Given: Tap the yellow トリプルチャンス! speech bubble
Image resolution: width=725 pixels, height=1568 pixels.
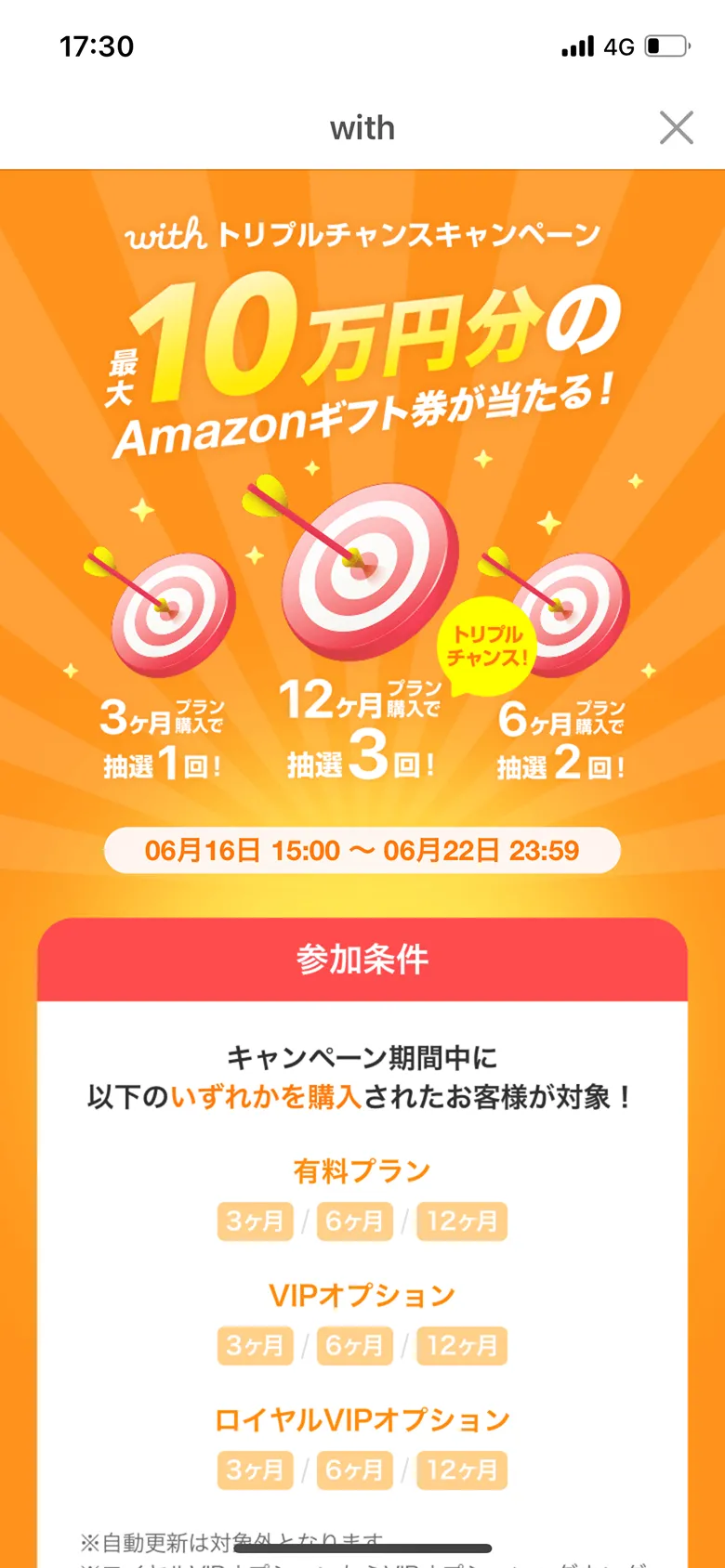Looking at the screenshot, I should [x=488, y=641].
